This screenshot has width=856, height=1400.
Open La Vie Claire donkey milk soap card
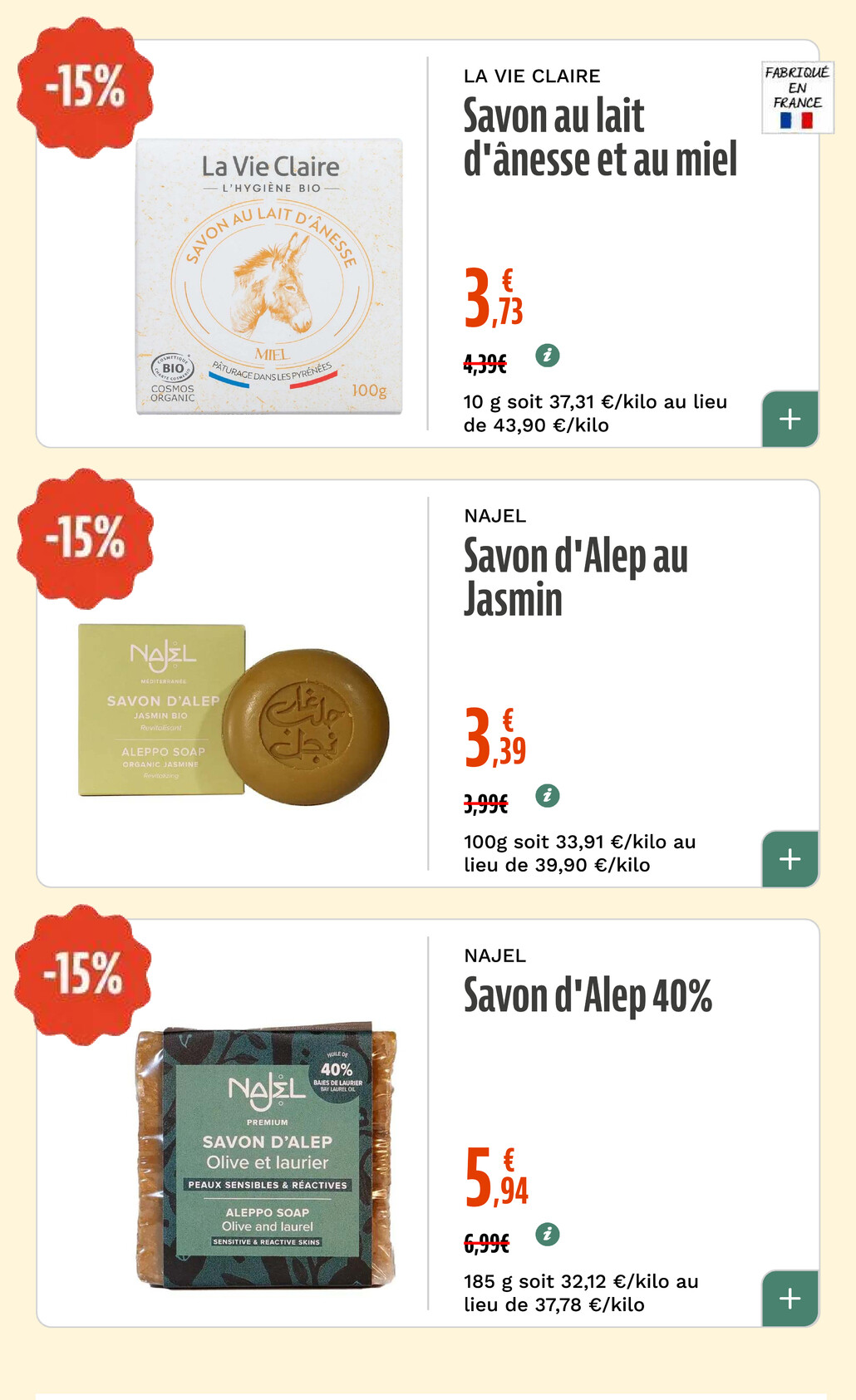tap(427, 243)
